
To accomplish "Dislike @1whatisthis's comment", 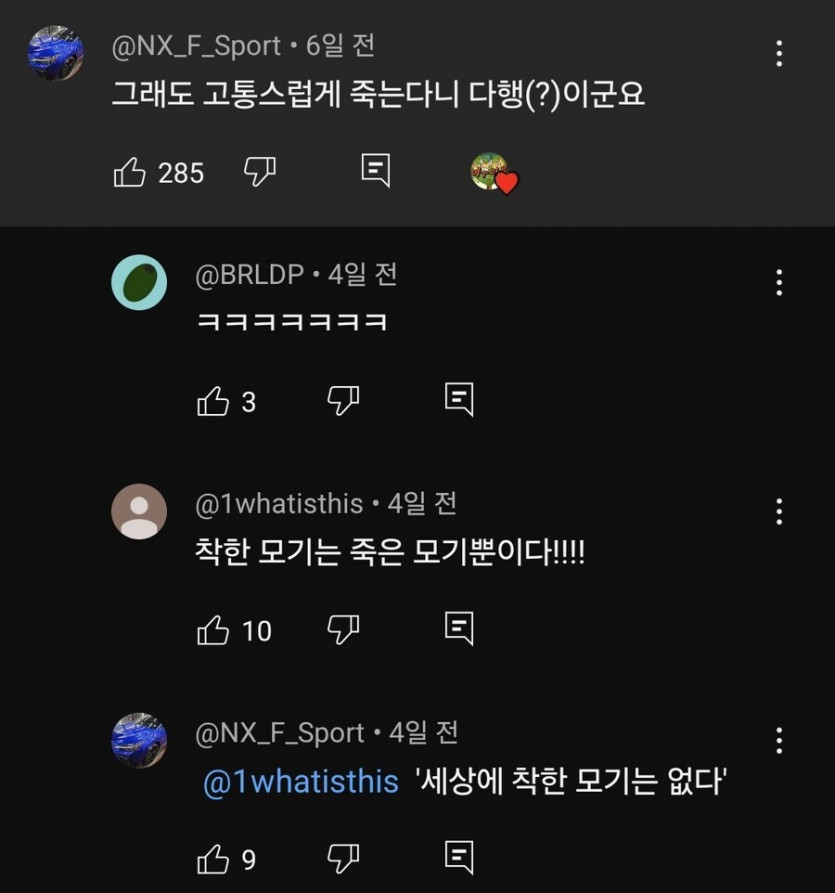I will point(343,629).
